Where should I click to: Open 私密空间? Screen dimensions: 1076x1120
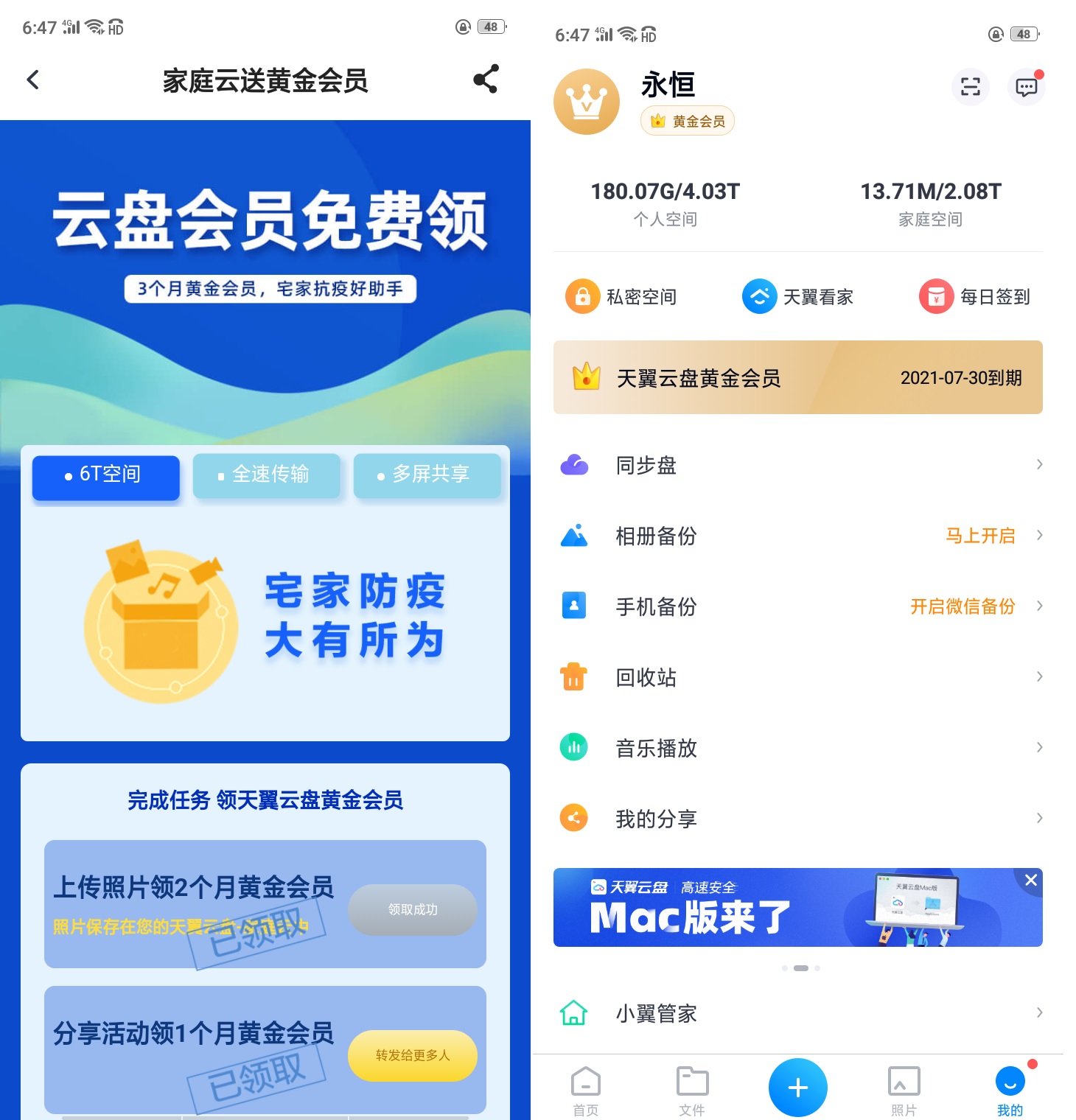pos(621,297)
